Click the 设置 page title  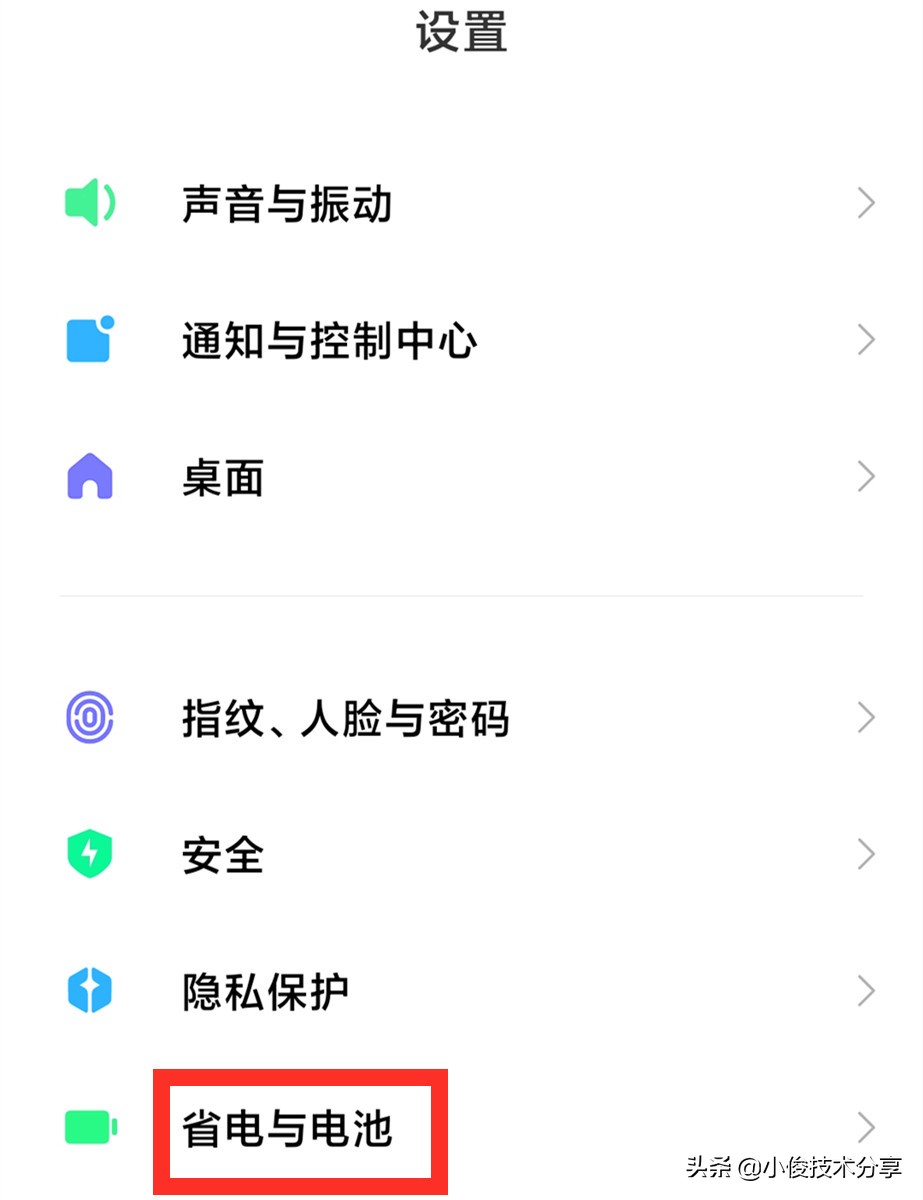click(x=461, y=34)
